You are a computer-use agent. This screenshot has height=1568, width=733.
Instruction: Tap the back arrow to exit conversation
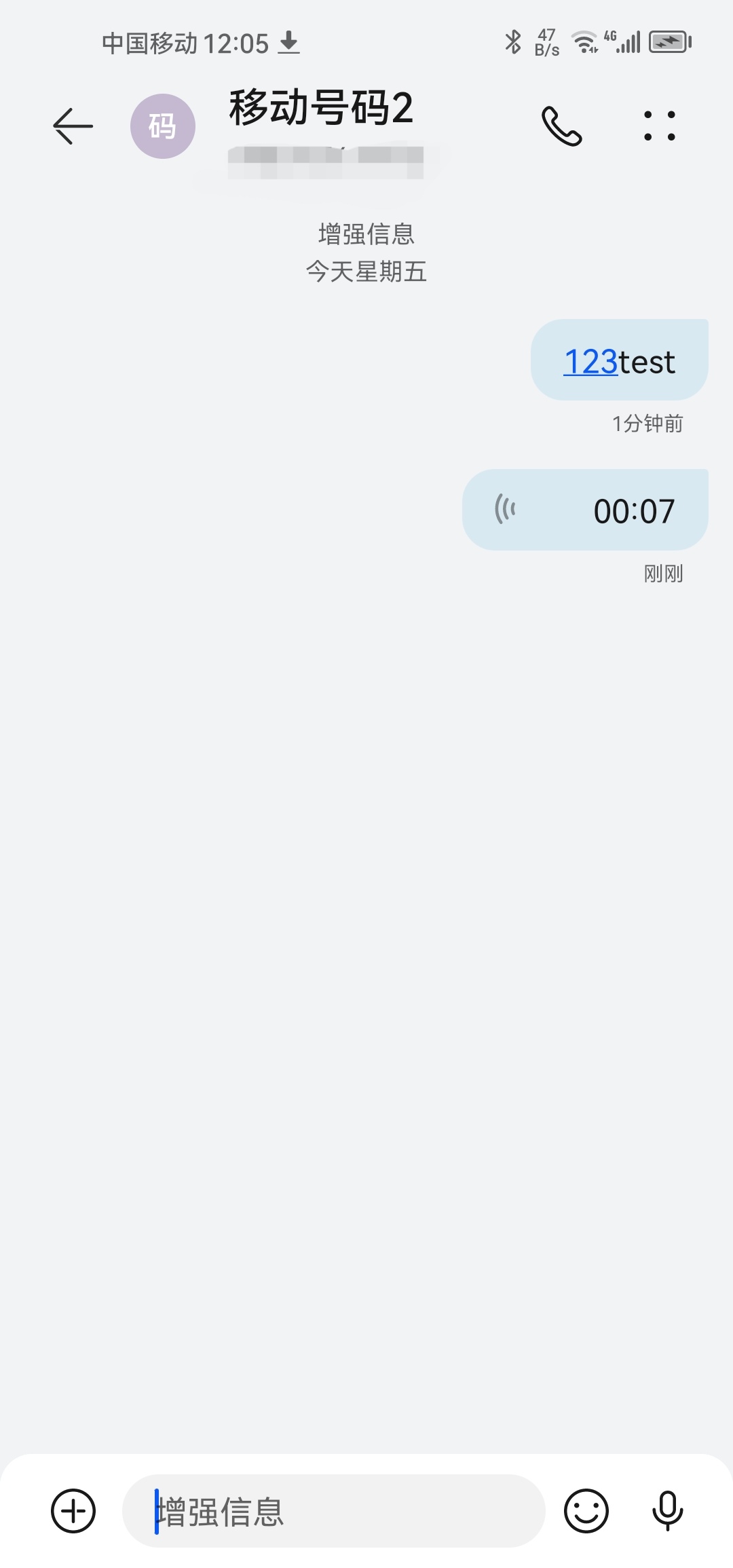tap(71, 126)
